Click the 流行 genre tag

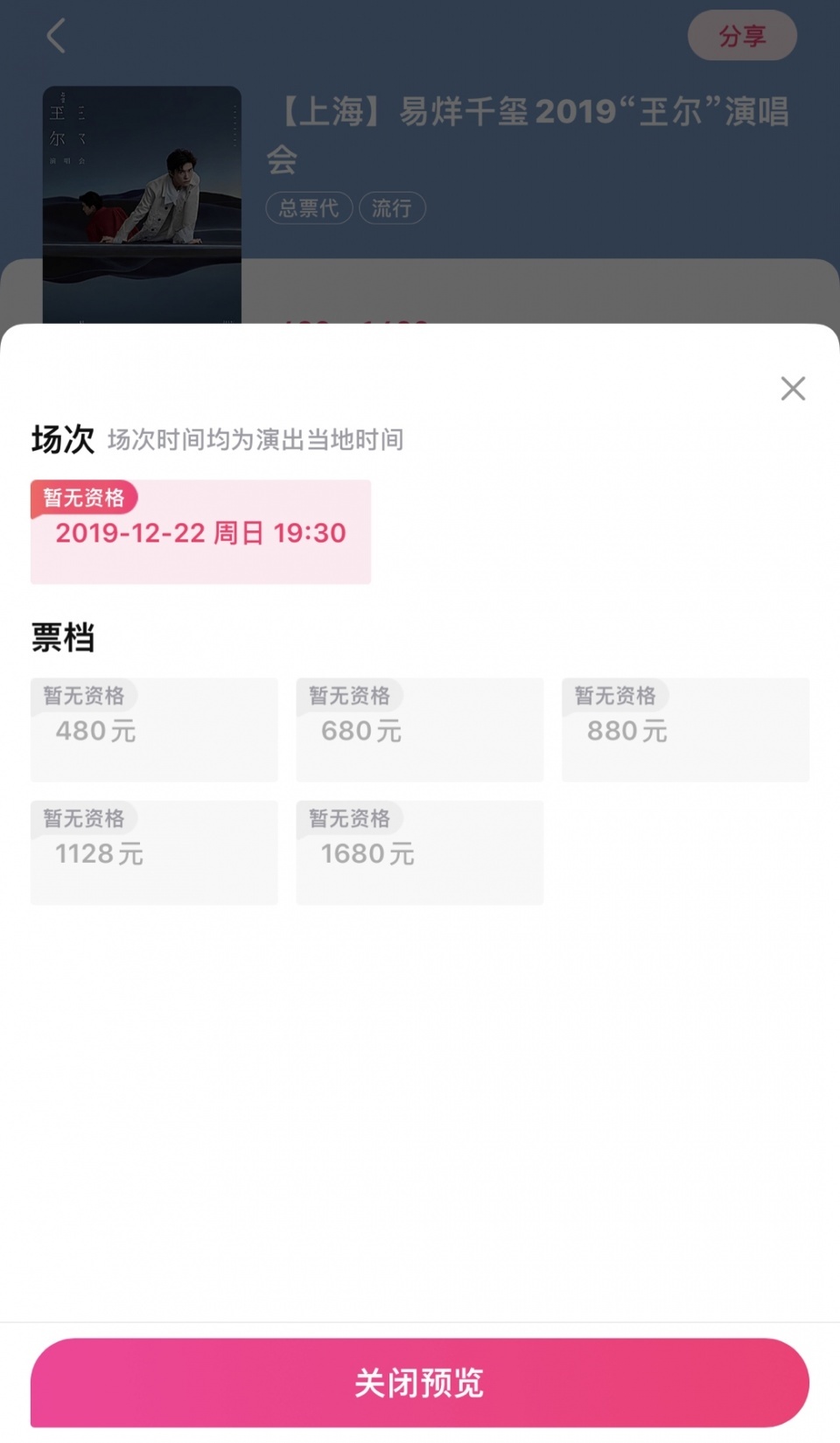391,208
